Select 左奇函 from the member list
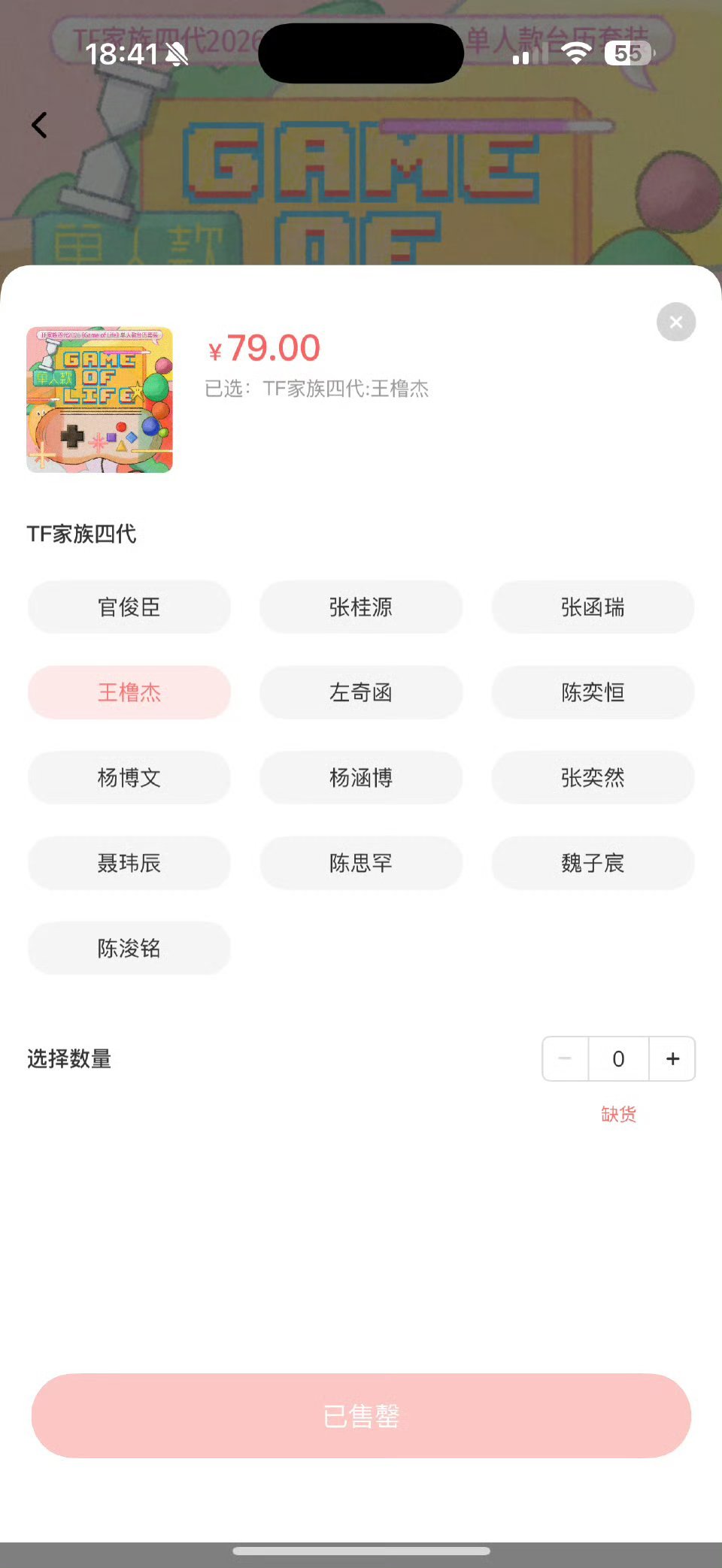The width and height of the screenshot is (722, 1568). click(x=361, y=692)
